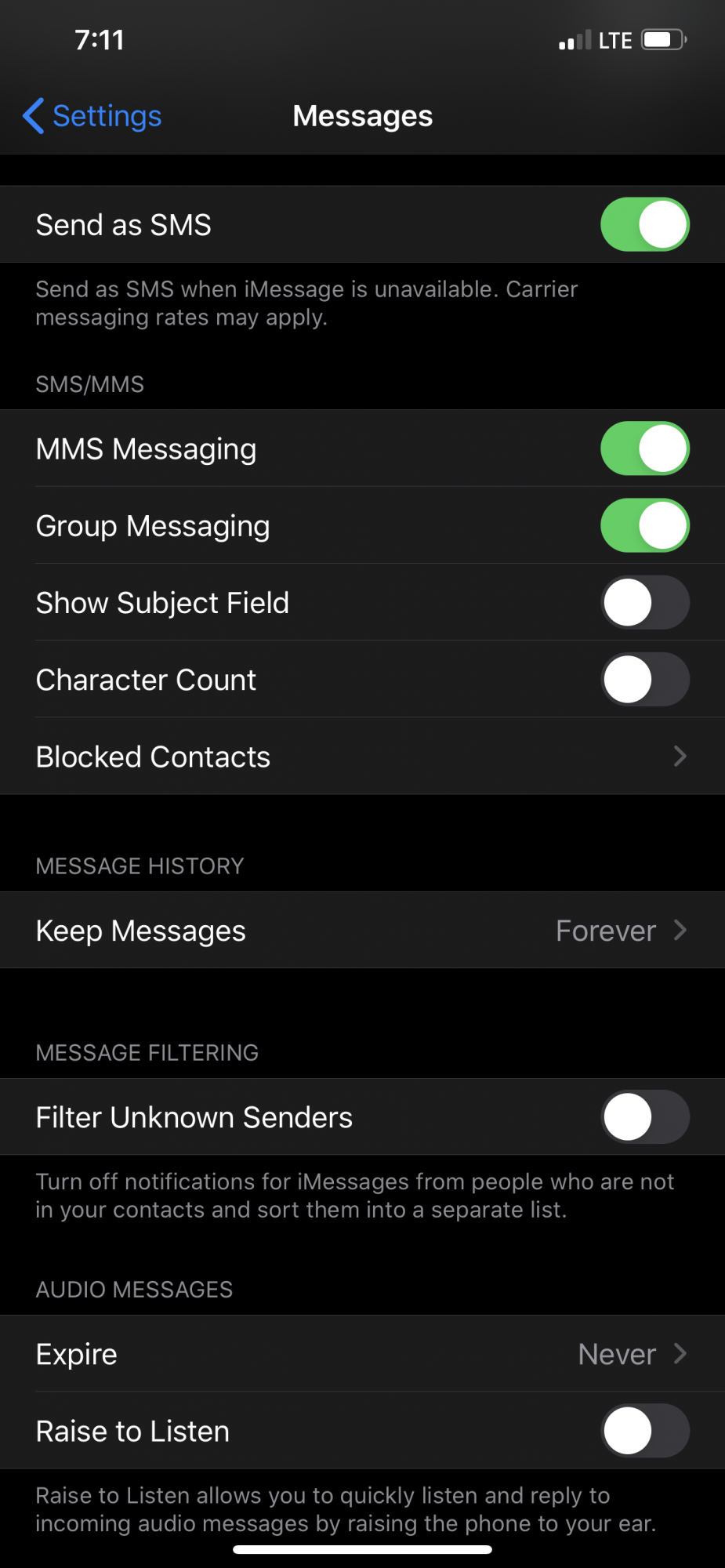725x1568 pixels.
Task: Disable MMS Messaging switch
Action: [645, 448]
